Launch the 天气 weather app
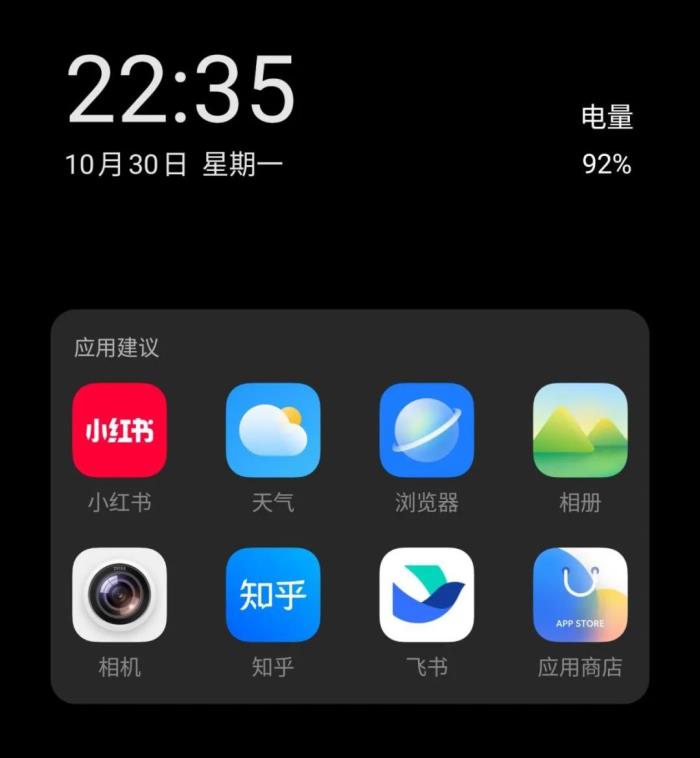Image resolution: width=700 pixels, height=758 pixels. click(273, 430)
